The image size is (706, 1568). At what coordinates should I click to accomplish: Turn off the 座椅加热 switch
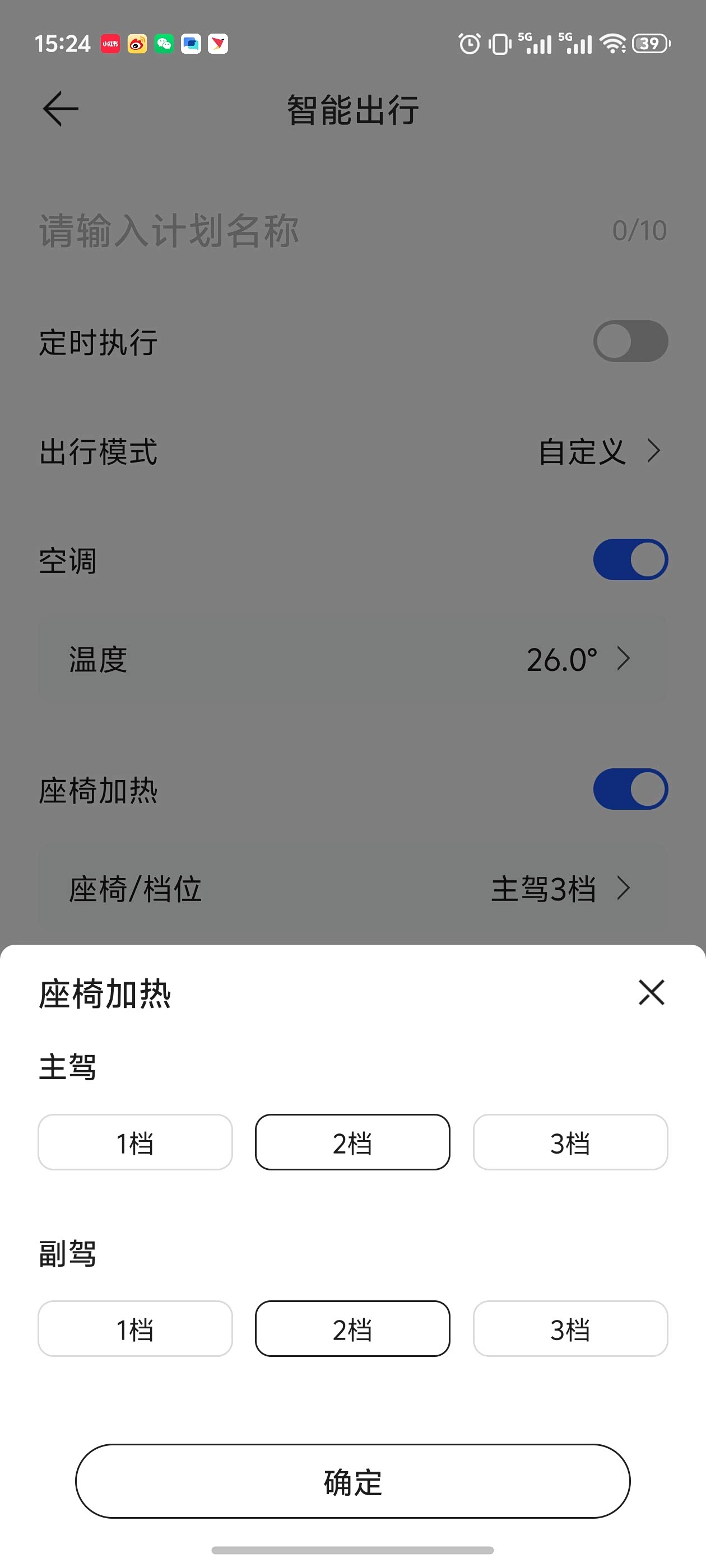(x=630, y=788)
